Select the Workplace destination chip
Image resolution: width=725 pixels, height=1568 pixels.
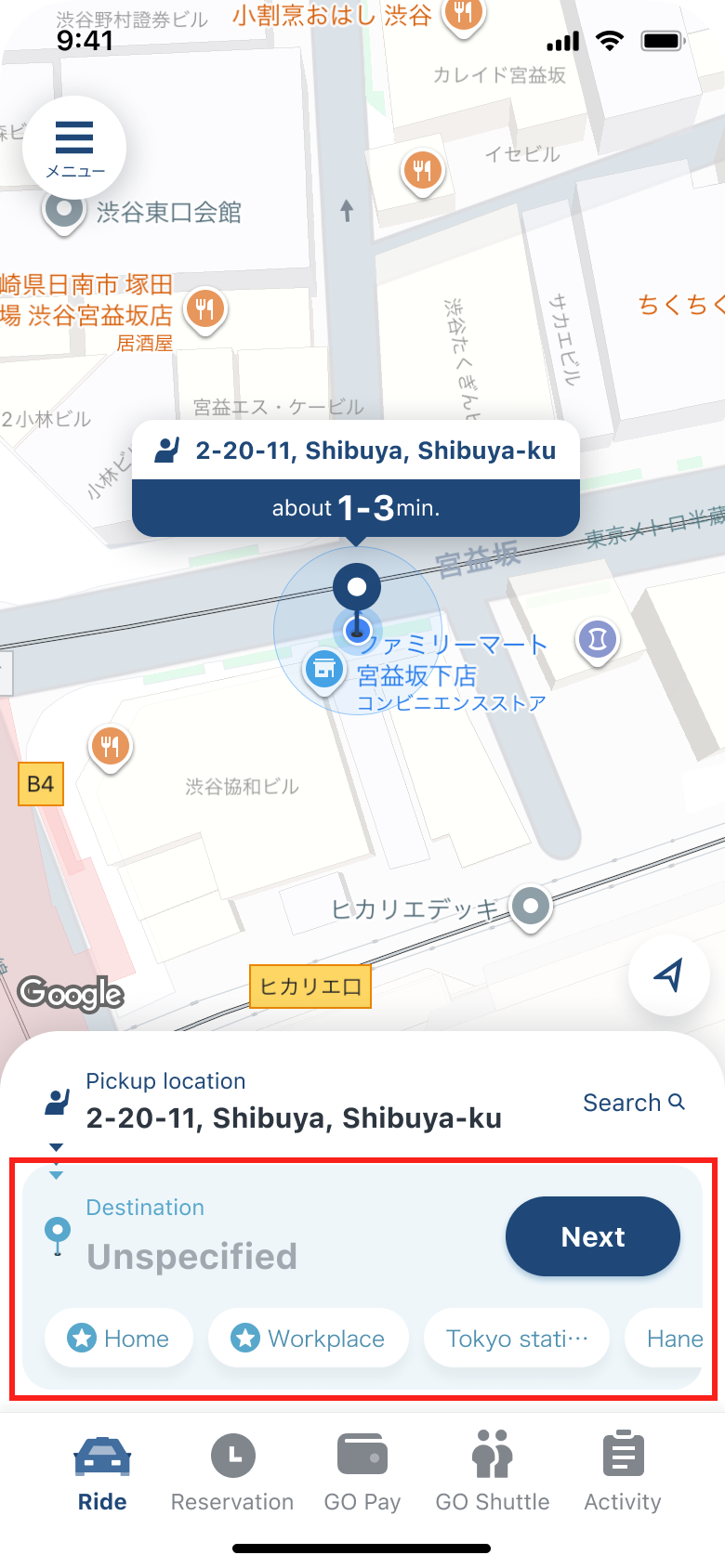(309, 1339)
